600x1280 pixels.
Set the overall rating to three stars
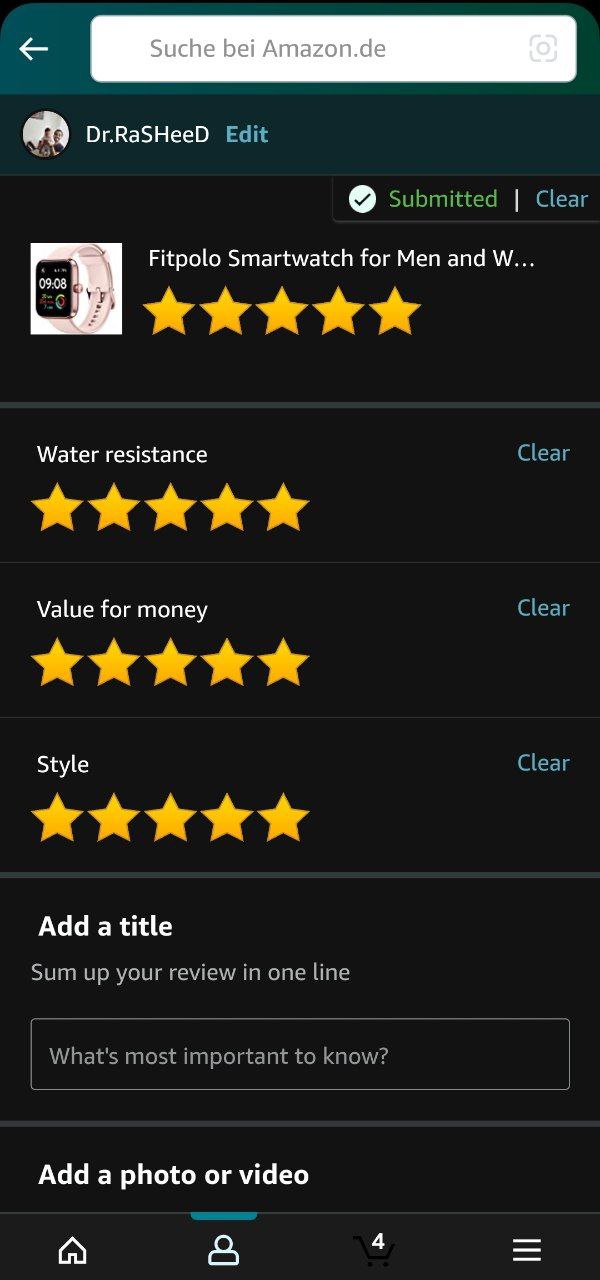pyautogui.click(x=282, y=311)
